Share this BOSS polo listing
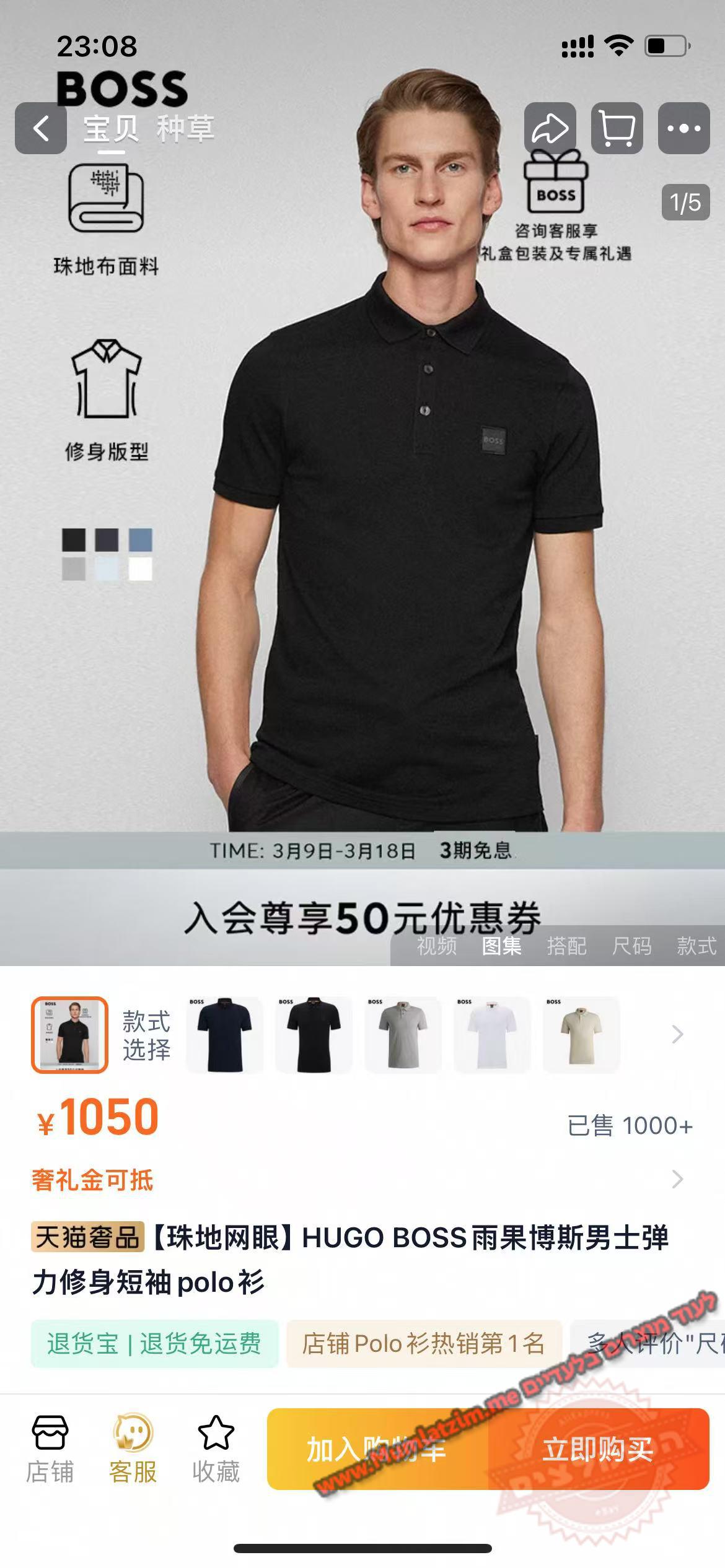This screenshot has width=725, height=1568. point(550,128)
